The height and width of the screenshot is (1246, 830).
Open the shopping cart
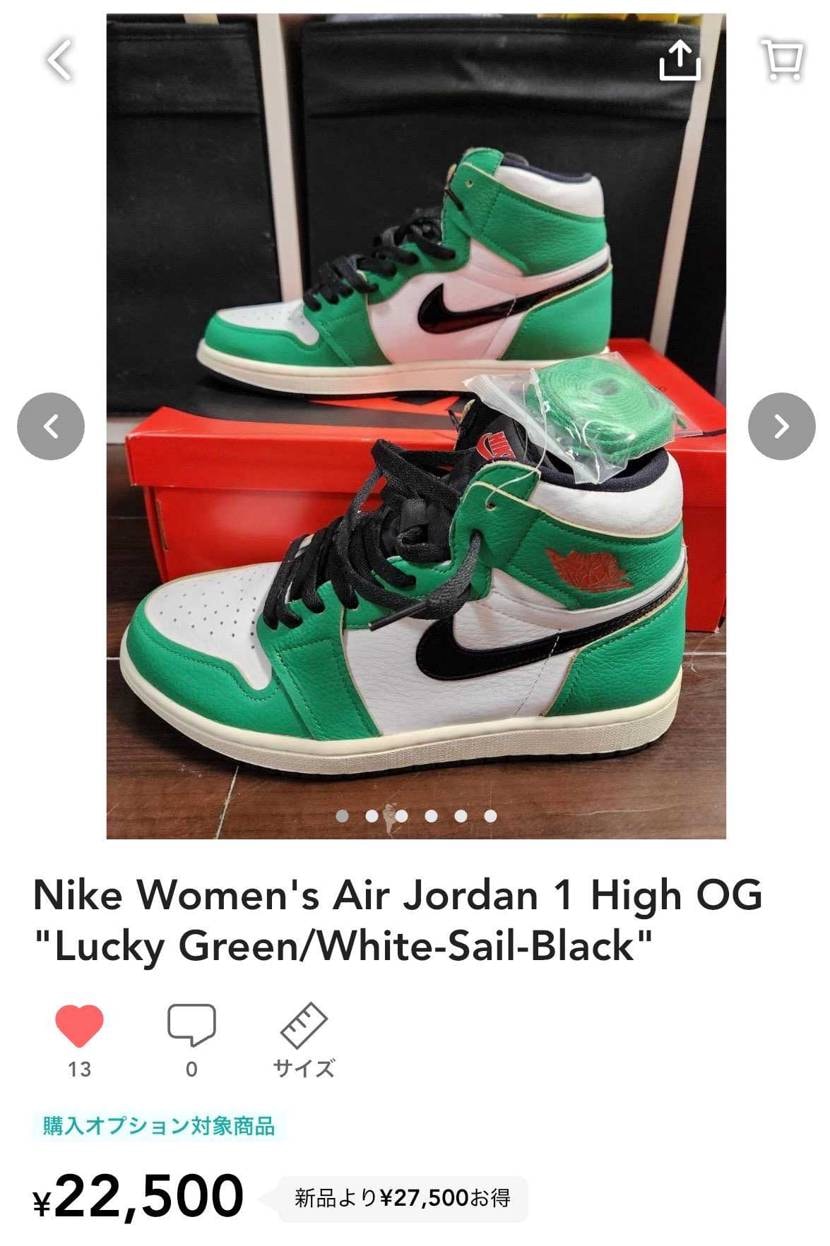click(782, 60)
